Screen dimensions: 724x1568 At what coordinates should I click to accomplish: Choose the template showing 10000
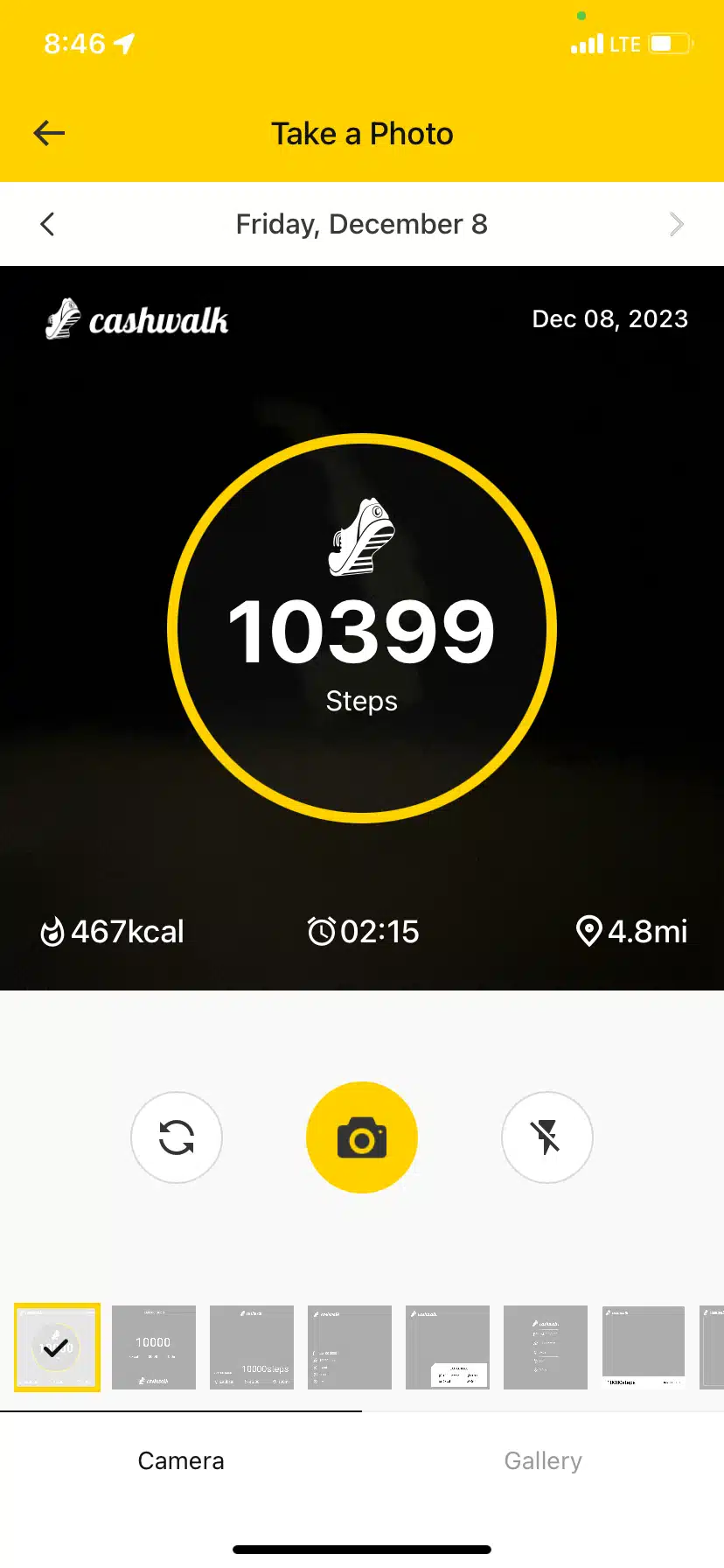154,1347
